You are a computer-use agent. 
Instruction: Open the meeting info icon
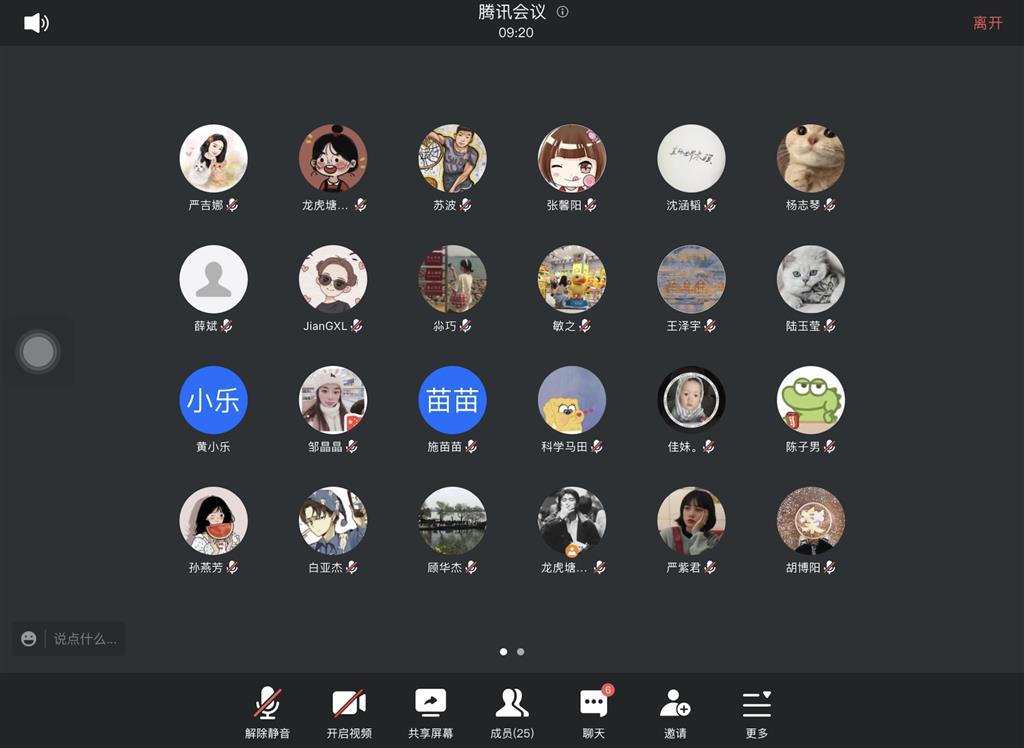pos(562,12)
